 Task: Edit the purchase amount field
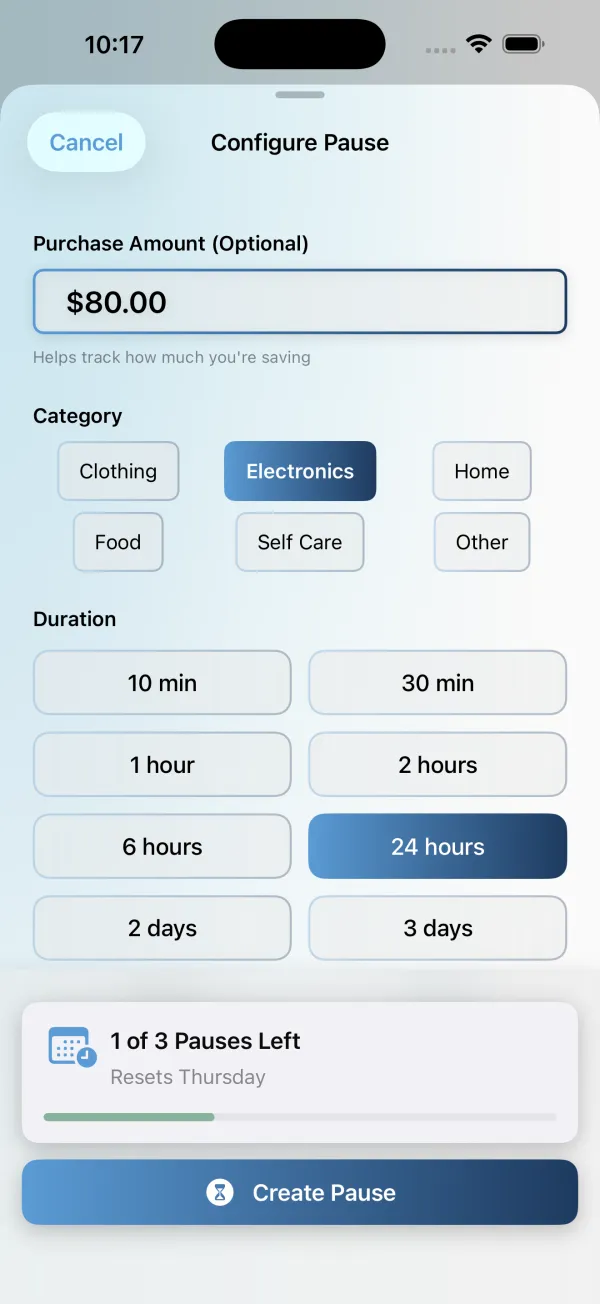pos(300,302)
